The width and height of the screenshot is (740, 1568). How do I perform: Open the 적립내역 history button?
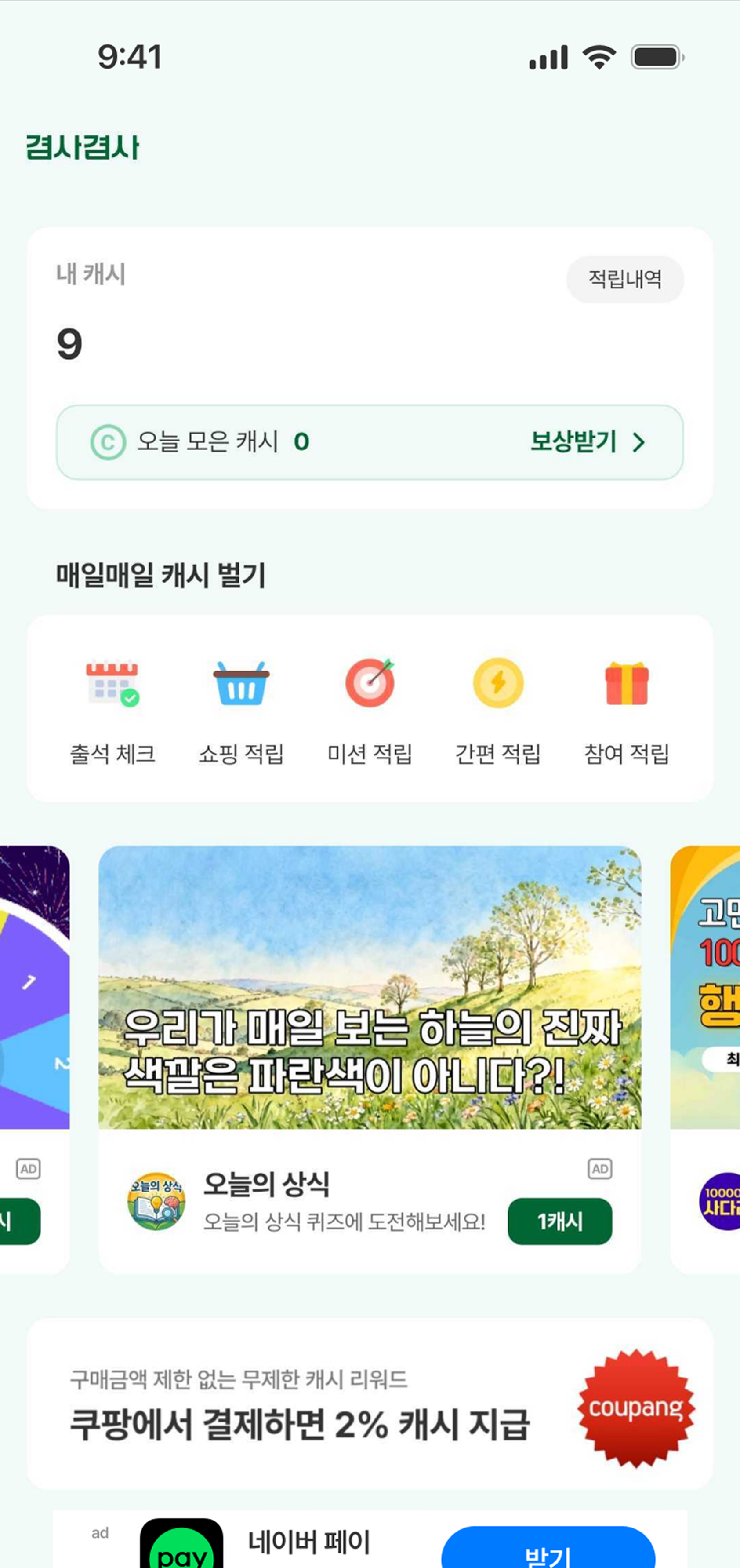625,279
